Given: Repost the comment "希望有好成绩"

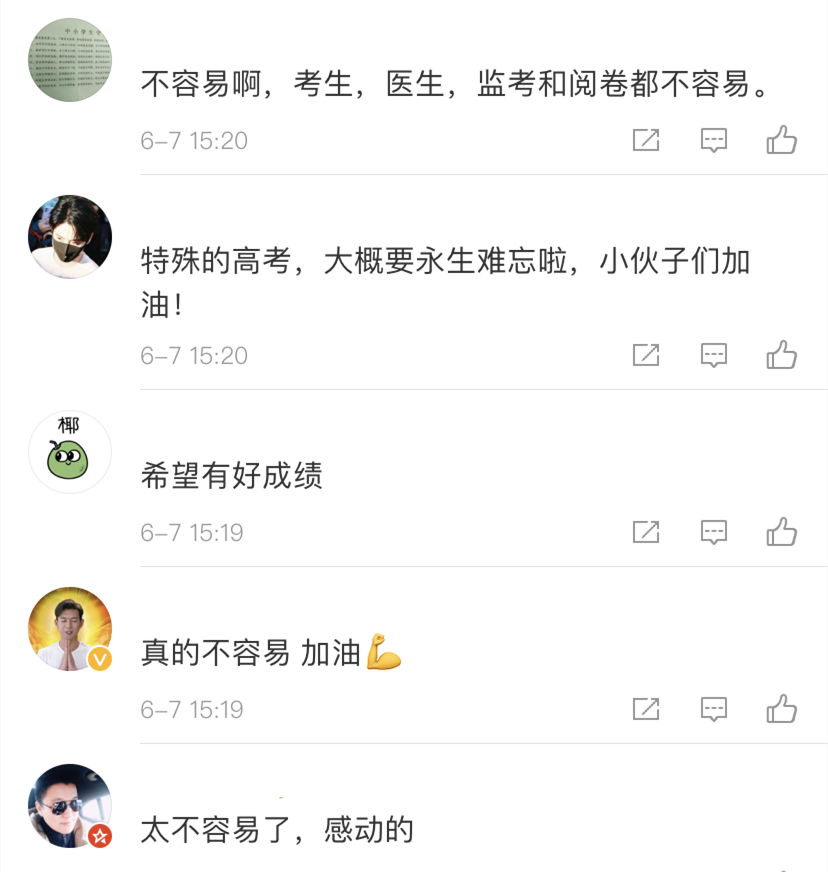Looking at the screenshot, I should [646, 532].
